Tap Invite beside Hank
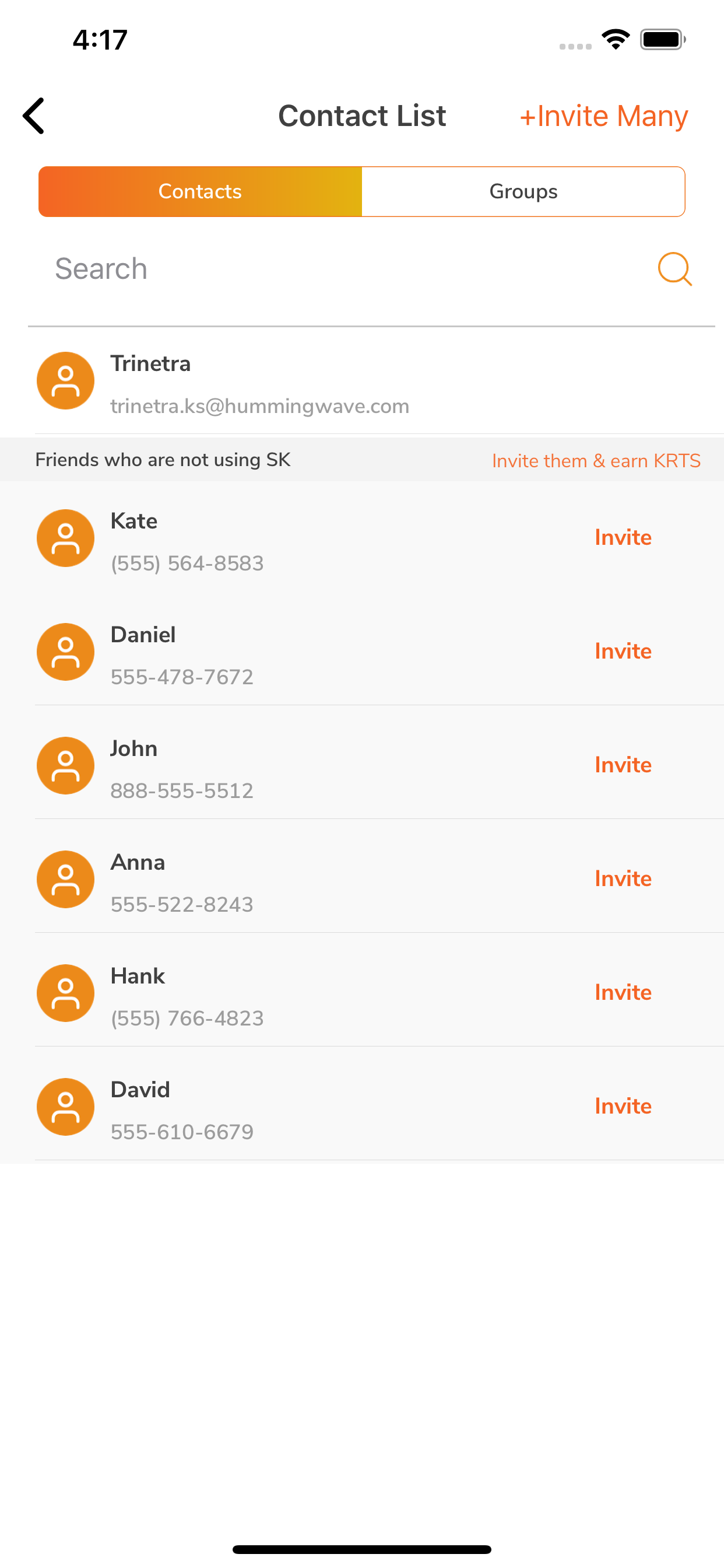The height and width of the screenshot is (1568, 724). [x=623, y=992]
